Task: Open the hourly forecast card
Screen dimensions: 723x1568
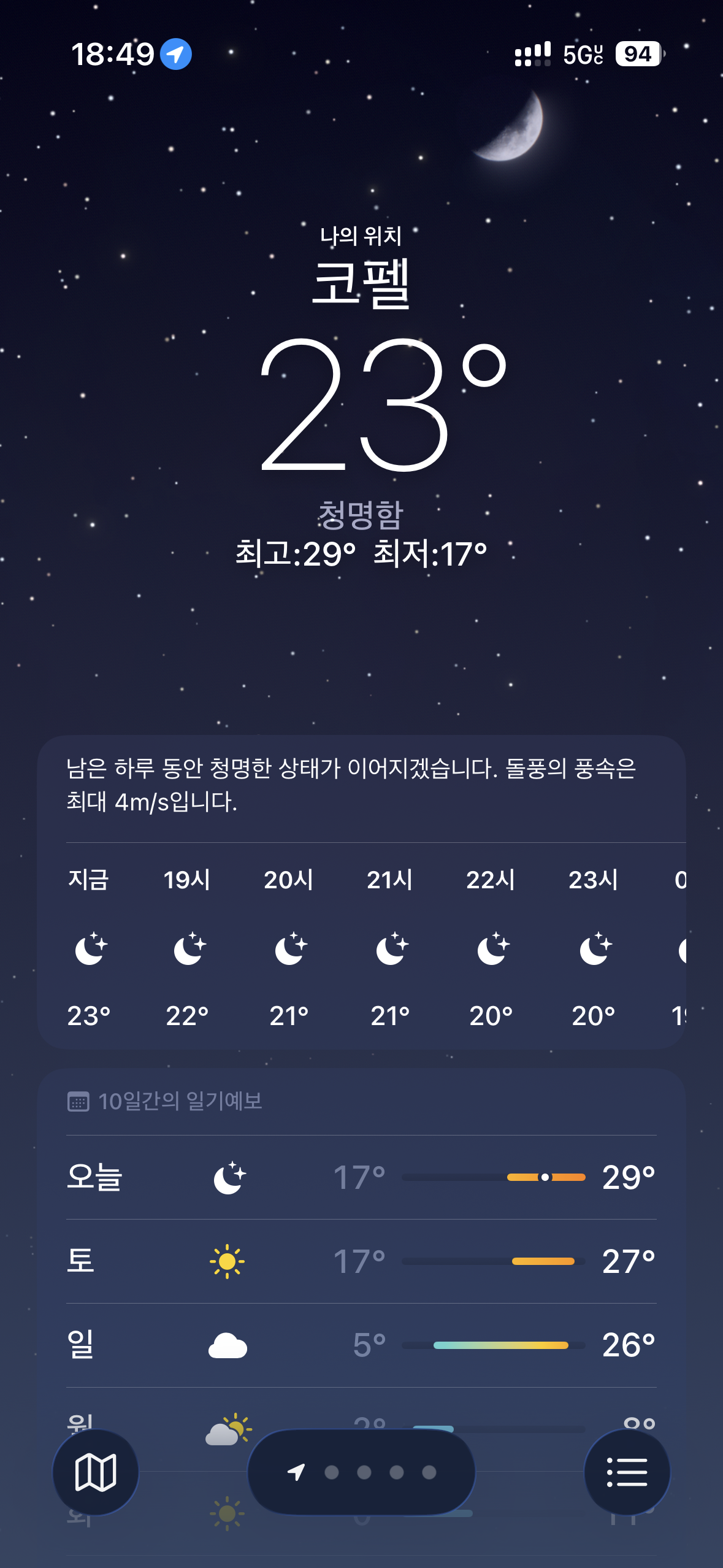Action: tap(361, 948)
